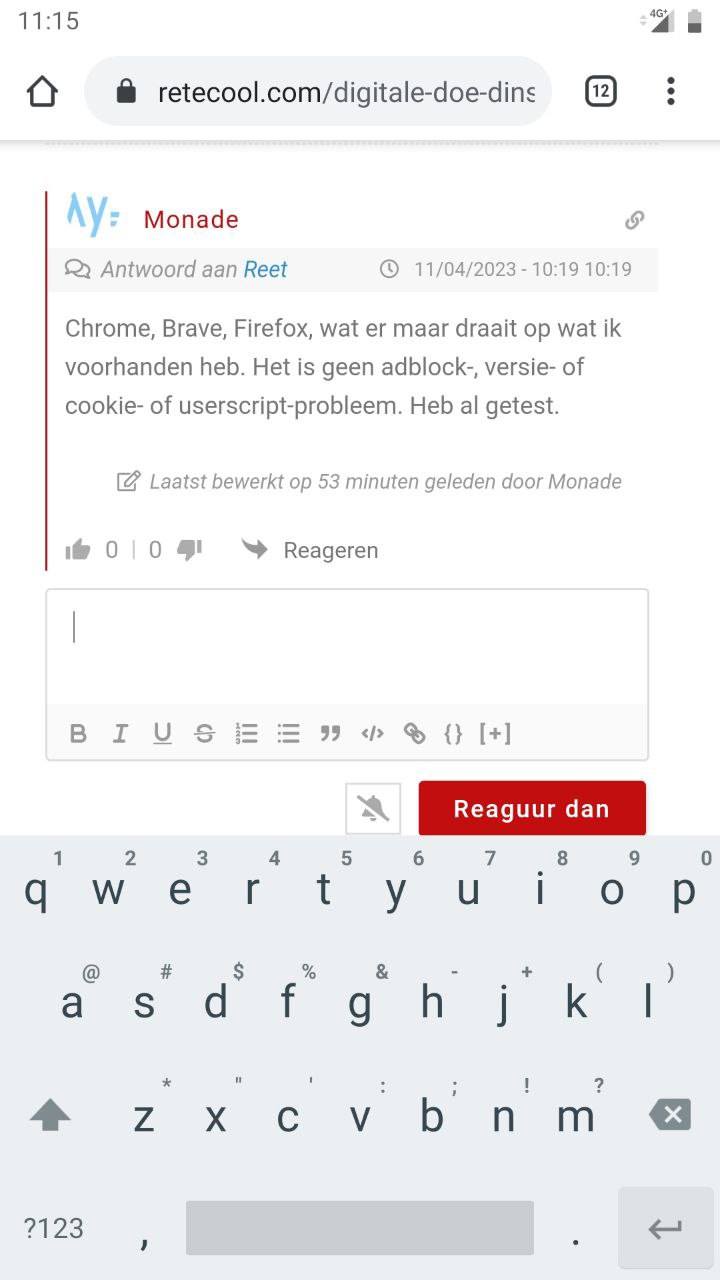Copy the permalink of Monade's comment
The height and width of the screenshot is (1280, 720).
634,220
